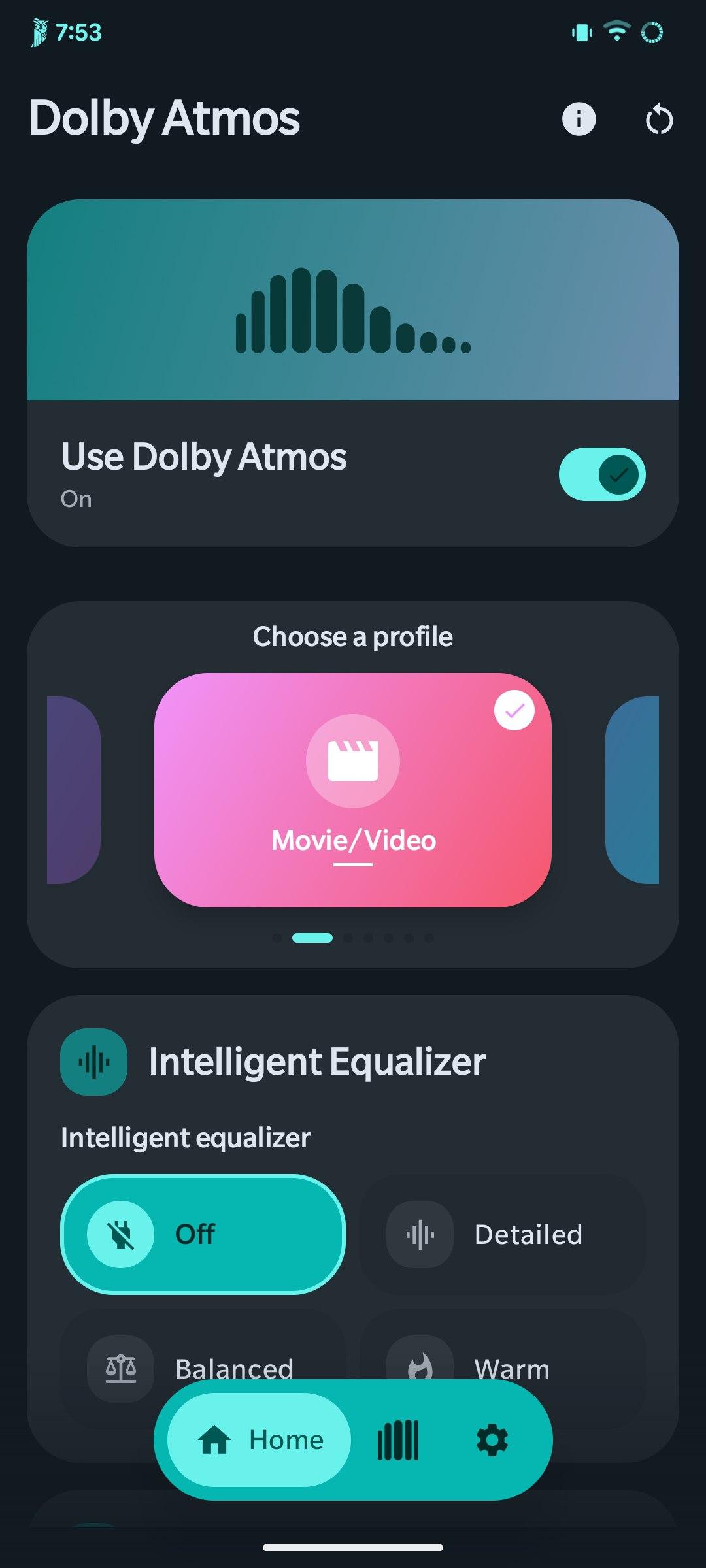
Task: Select the Movie/Video profile card
Action: (353, 790)
